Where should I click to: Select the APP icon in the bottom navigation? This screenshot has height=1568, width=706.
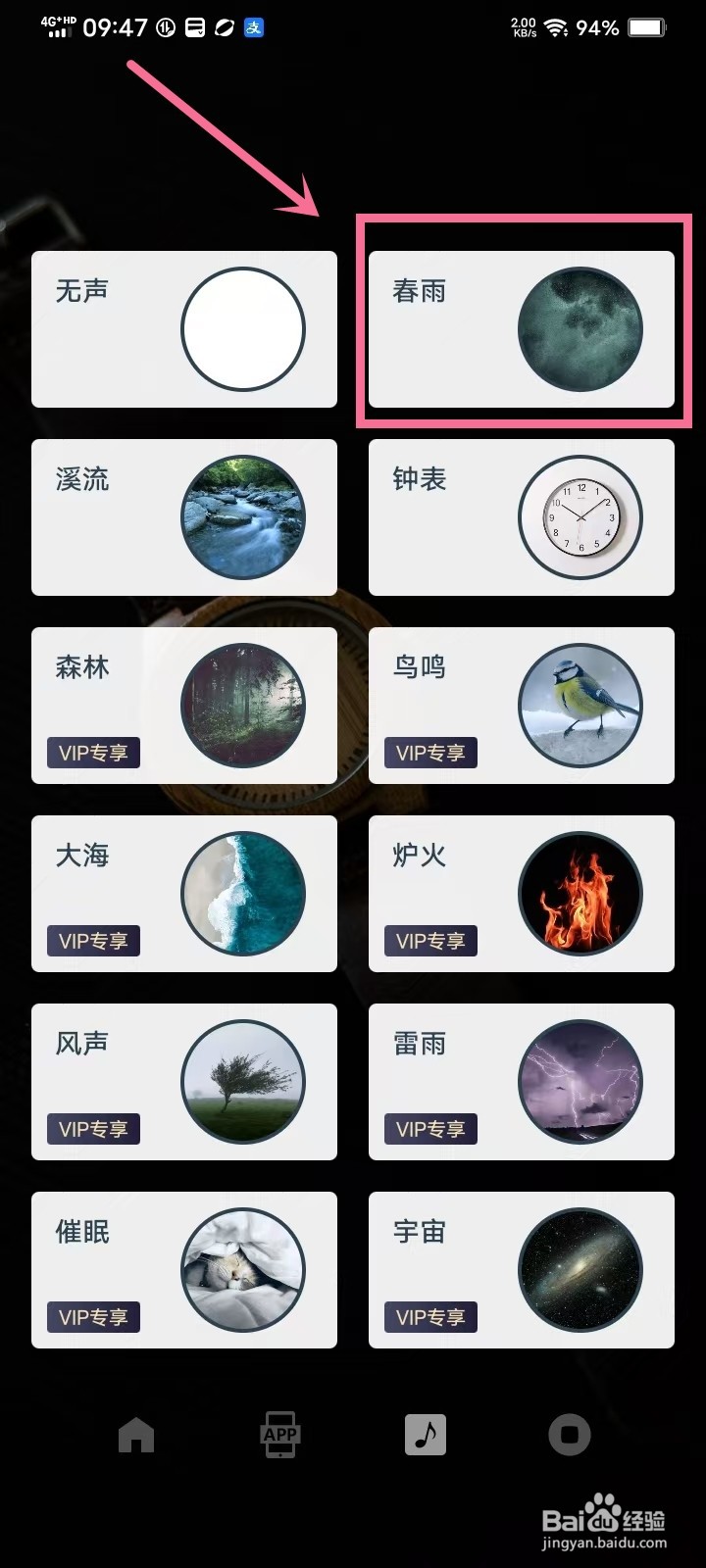click(x=280, y=1434)
